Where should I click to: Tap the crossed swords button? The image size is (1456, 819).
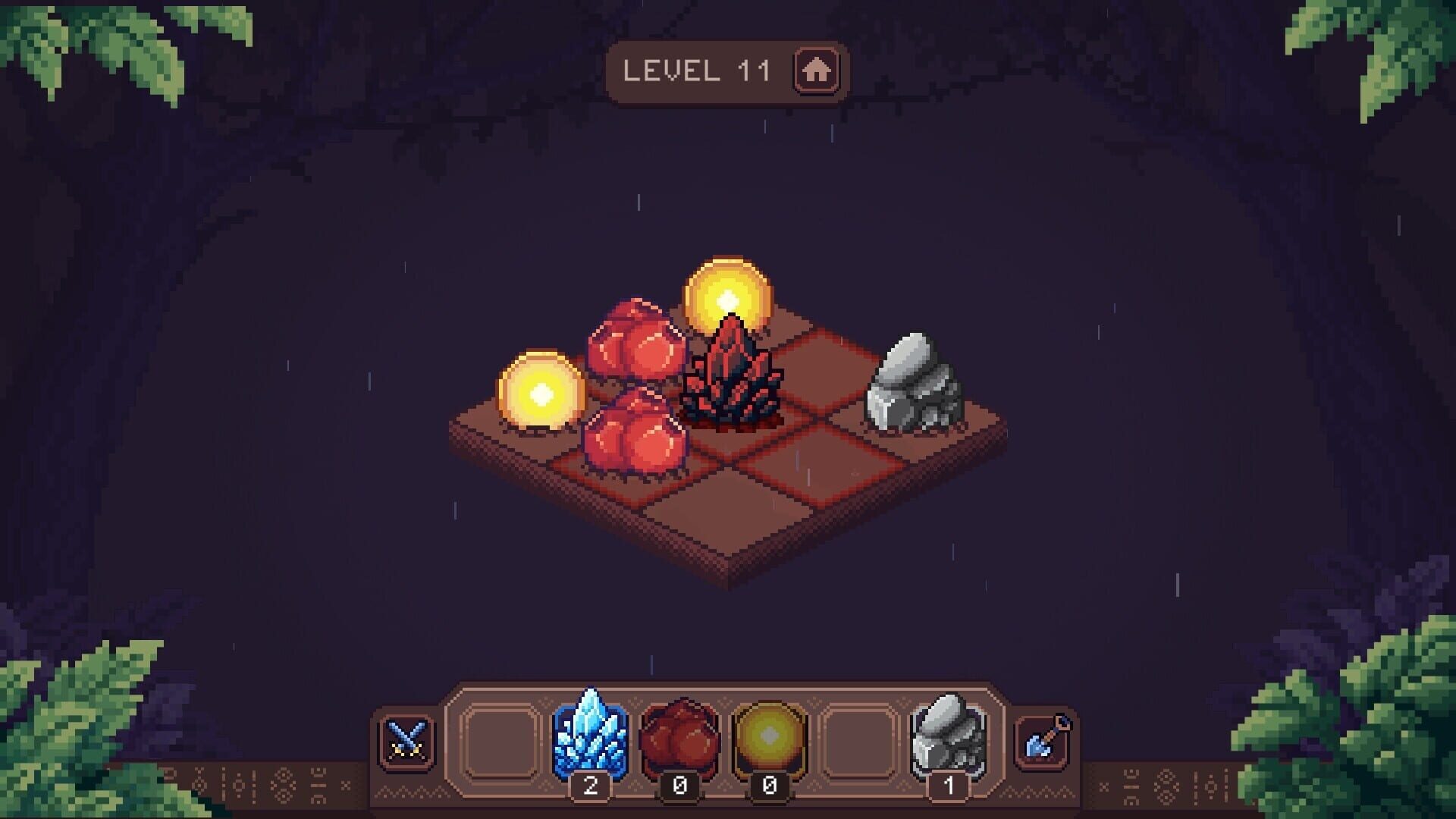406,741
